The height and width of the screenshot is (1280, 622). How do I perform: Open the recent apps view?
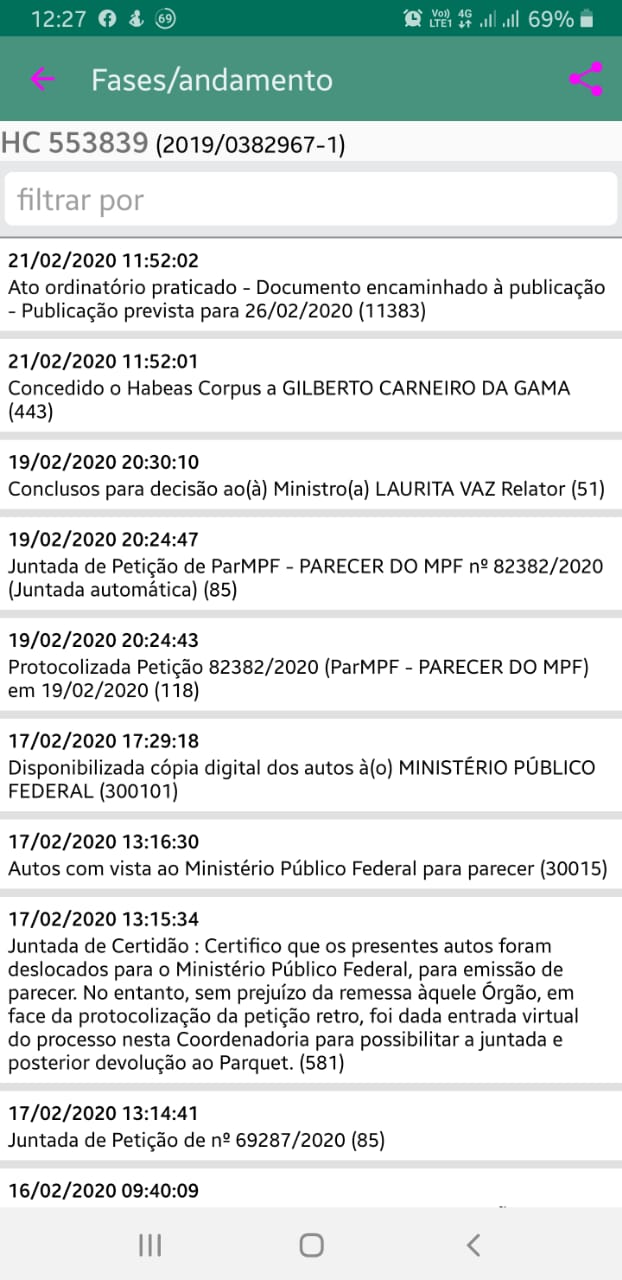[x=150, y=1244]
